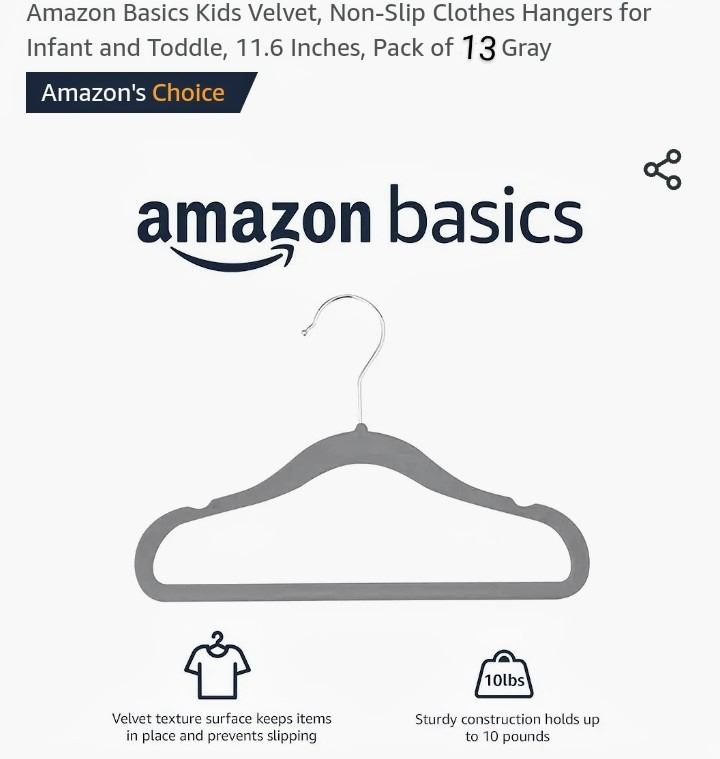Share this hanger product listing
Viewport: 720px width, 759px height.
(x=662, y=170)
